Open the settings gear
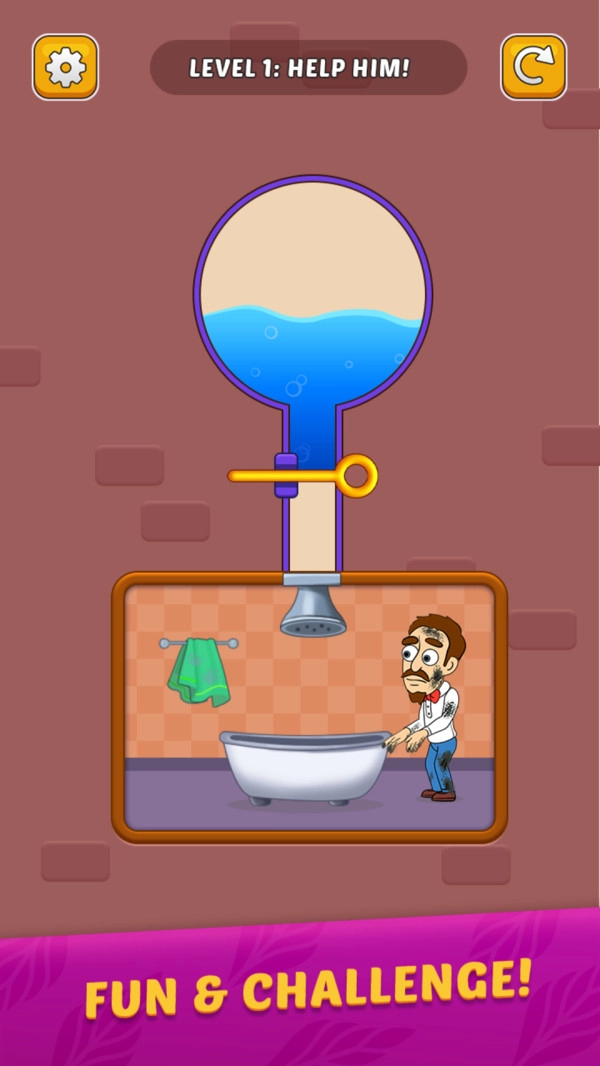 (65, 67)
